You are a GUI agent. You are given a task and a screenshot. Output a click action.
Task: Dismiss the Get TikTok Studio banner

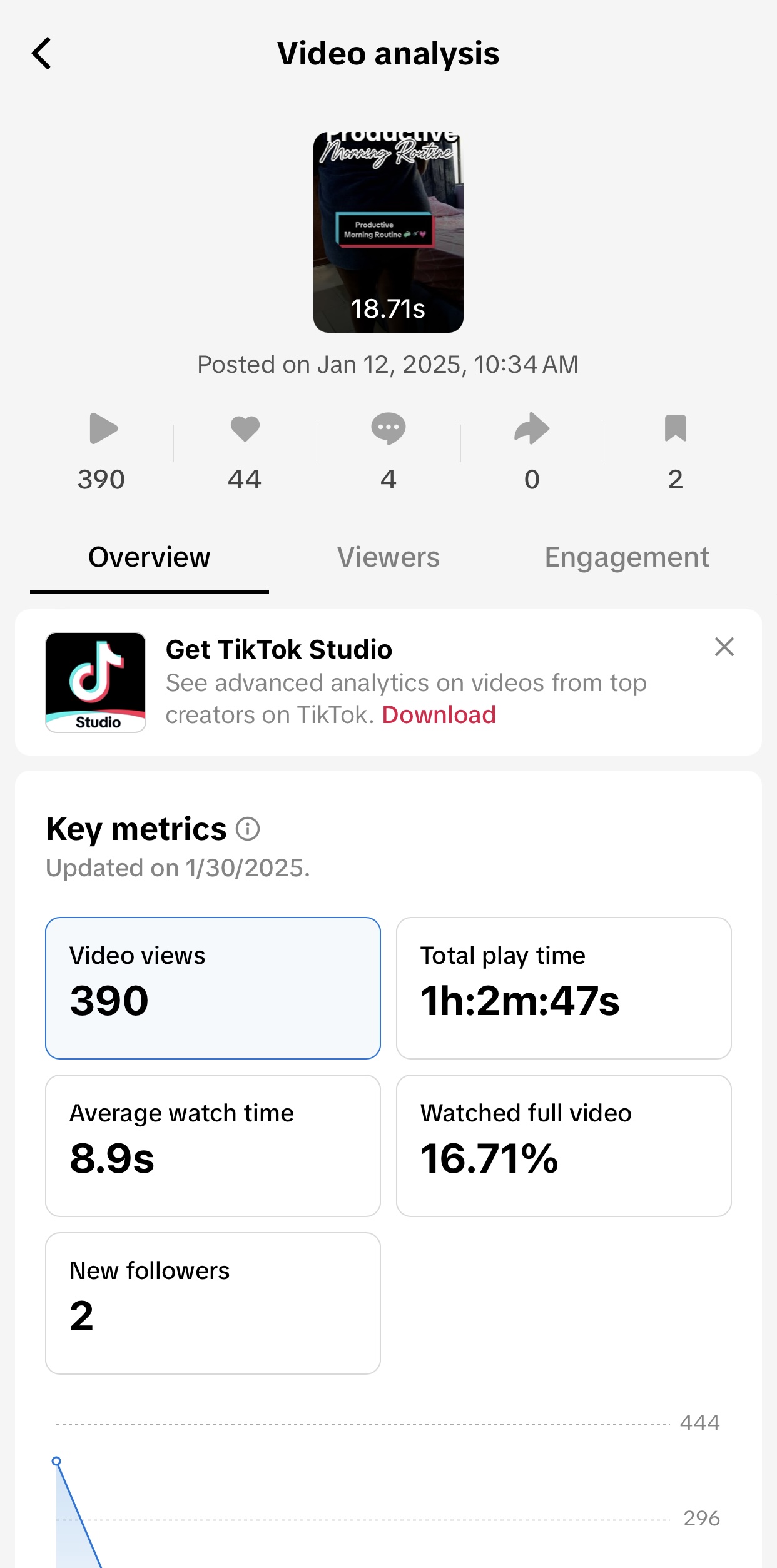[724, 647]
